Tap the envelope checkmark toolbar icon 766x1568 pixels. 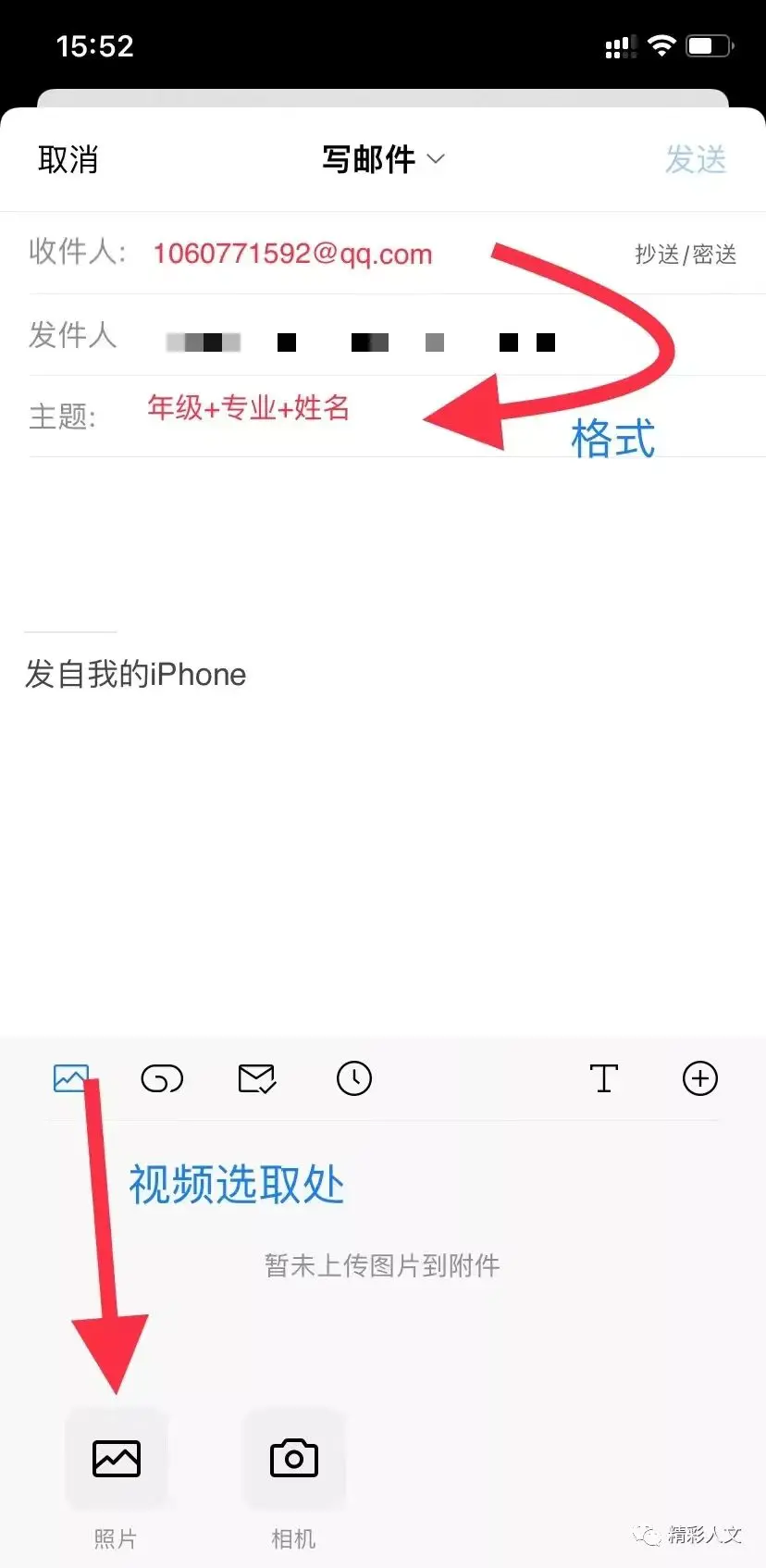(256, 1078)
